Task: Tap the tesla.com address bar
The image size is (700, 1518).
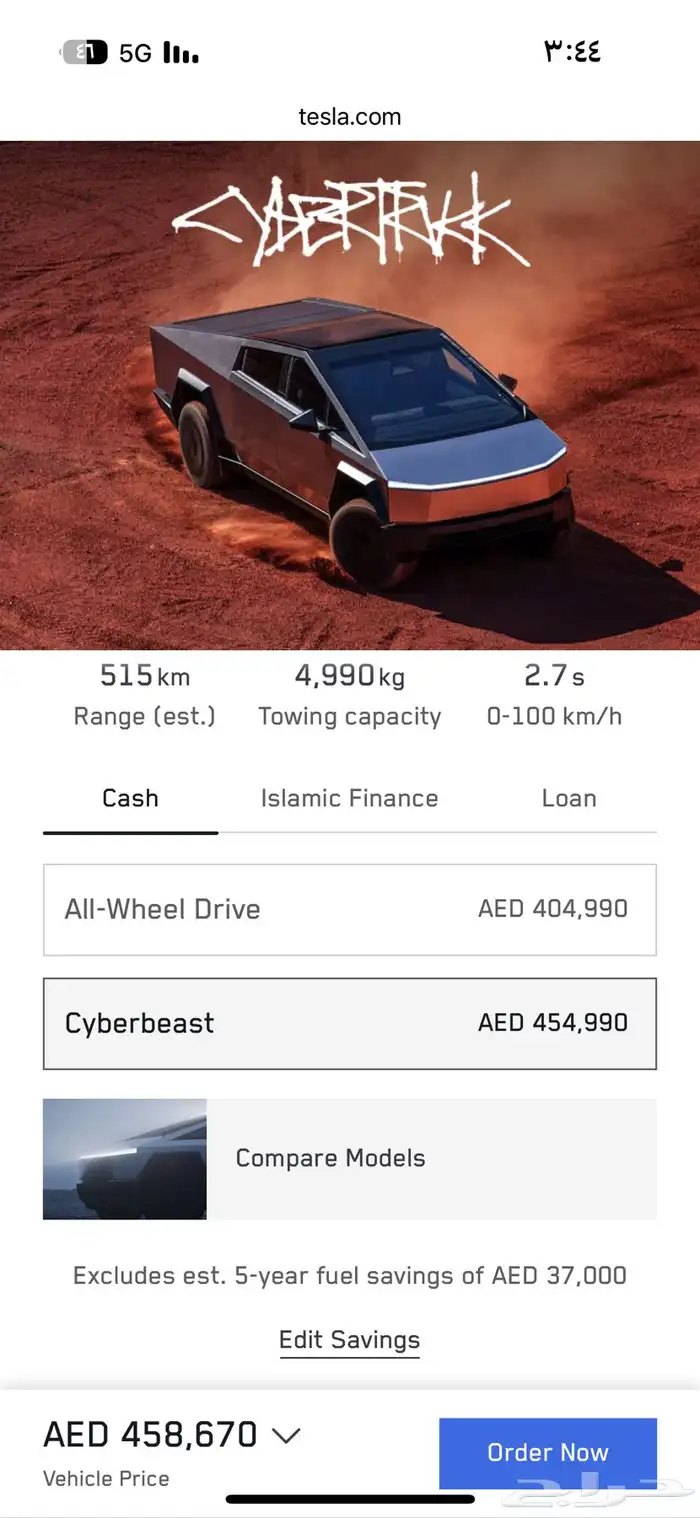Action: point(349,116)
